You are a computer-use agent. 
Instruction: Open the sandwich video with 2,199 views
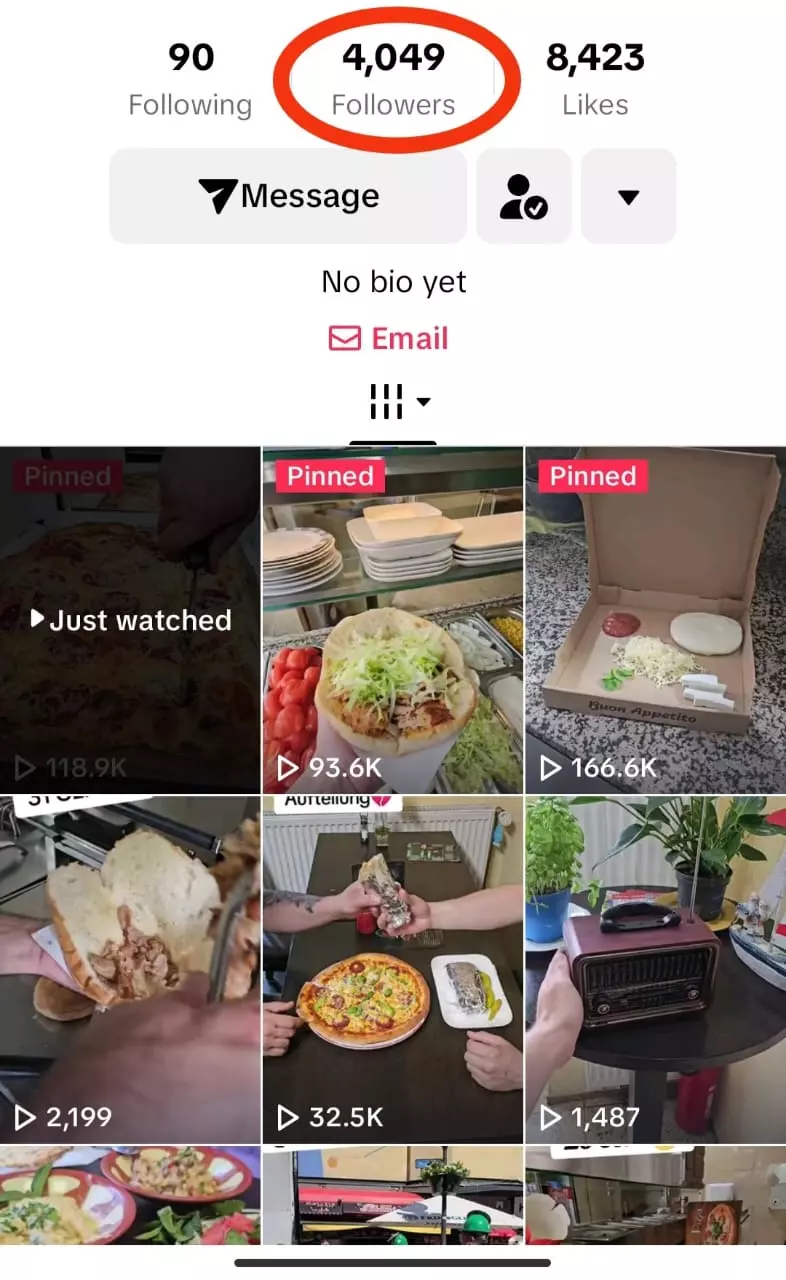pyautogui.click(x=130, y=970)
